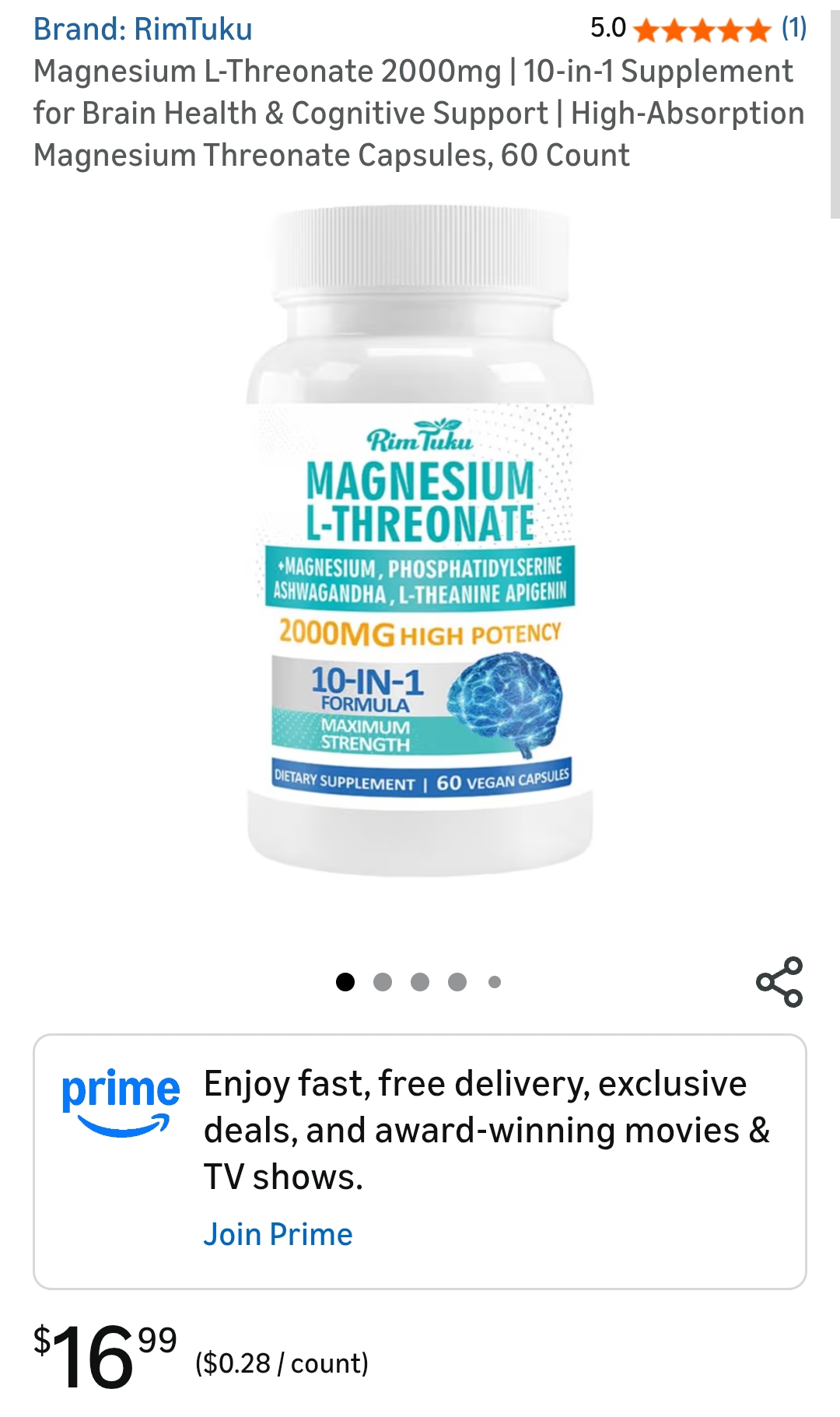Viewport: 840px width, 1417px height.
Task: Select the last carousel dot
Action: click(x=492, y=982)
